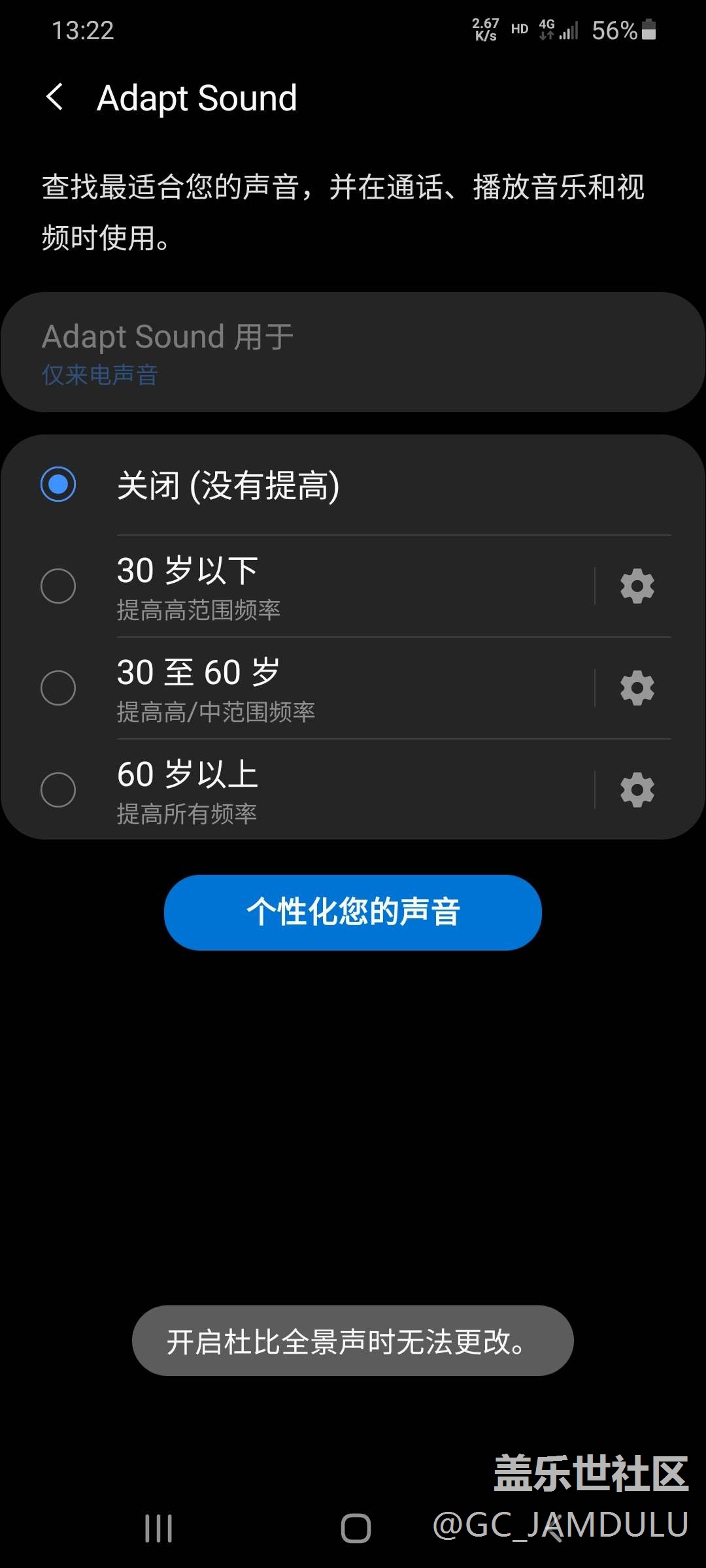Open recent apps from navigation bar

[159, 1529]
